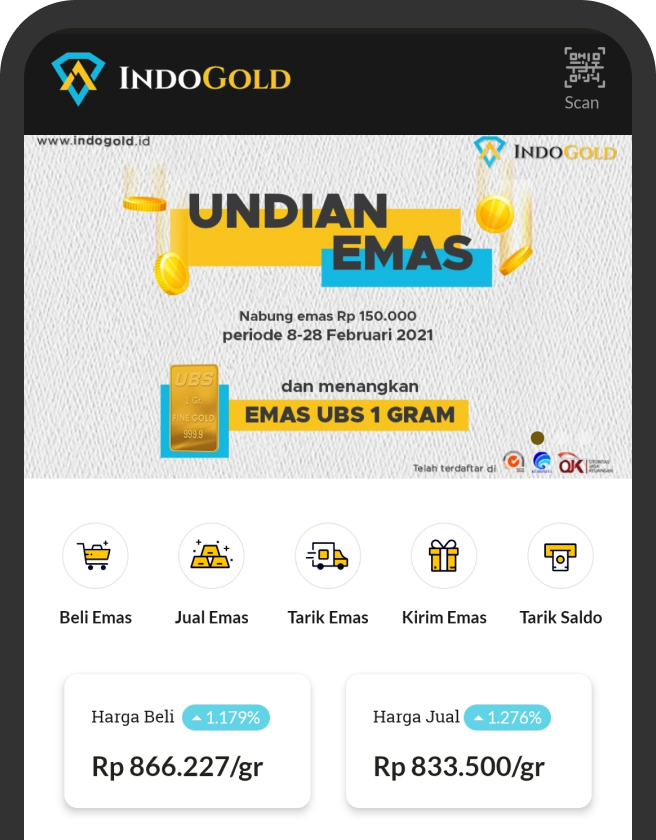The image size is (656, 840).
Task: Open the Undian Emas promo banner
Action: [328, 306]
